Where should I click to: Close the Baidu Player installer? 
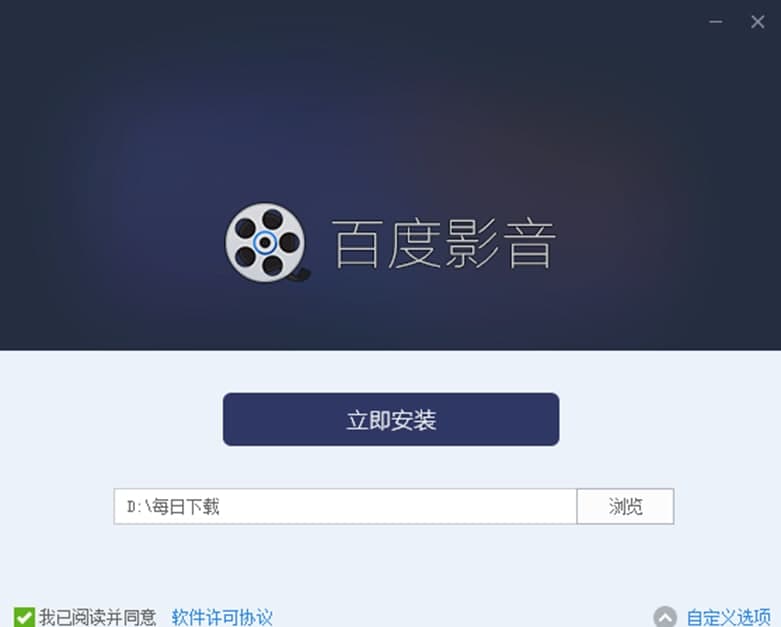coord(757,22)
